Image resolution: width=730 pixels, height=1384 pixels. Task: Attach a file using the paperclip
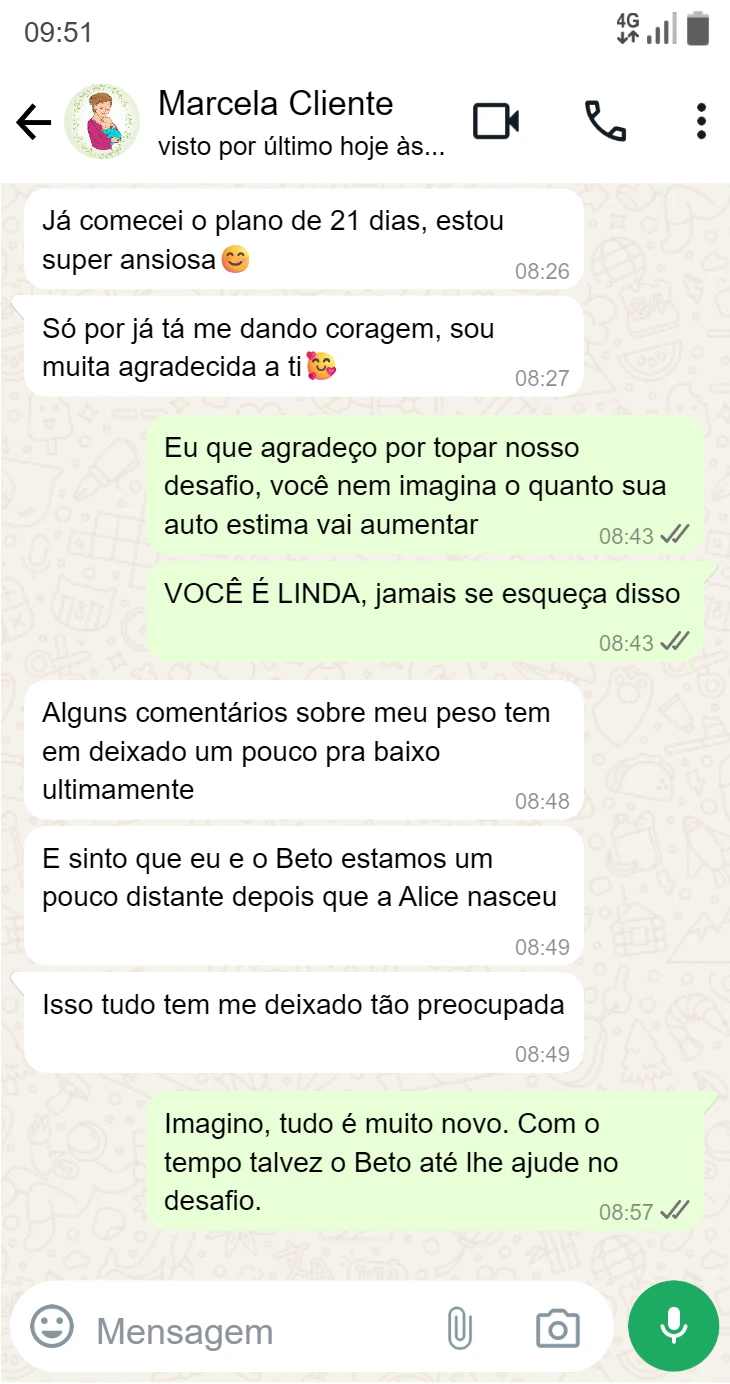pyautogui.click(x=459, y=1326)
